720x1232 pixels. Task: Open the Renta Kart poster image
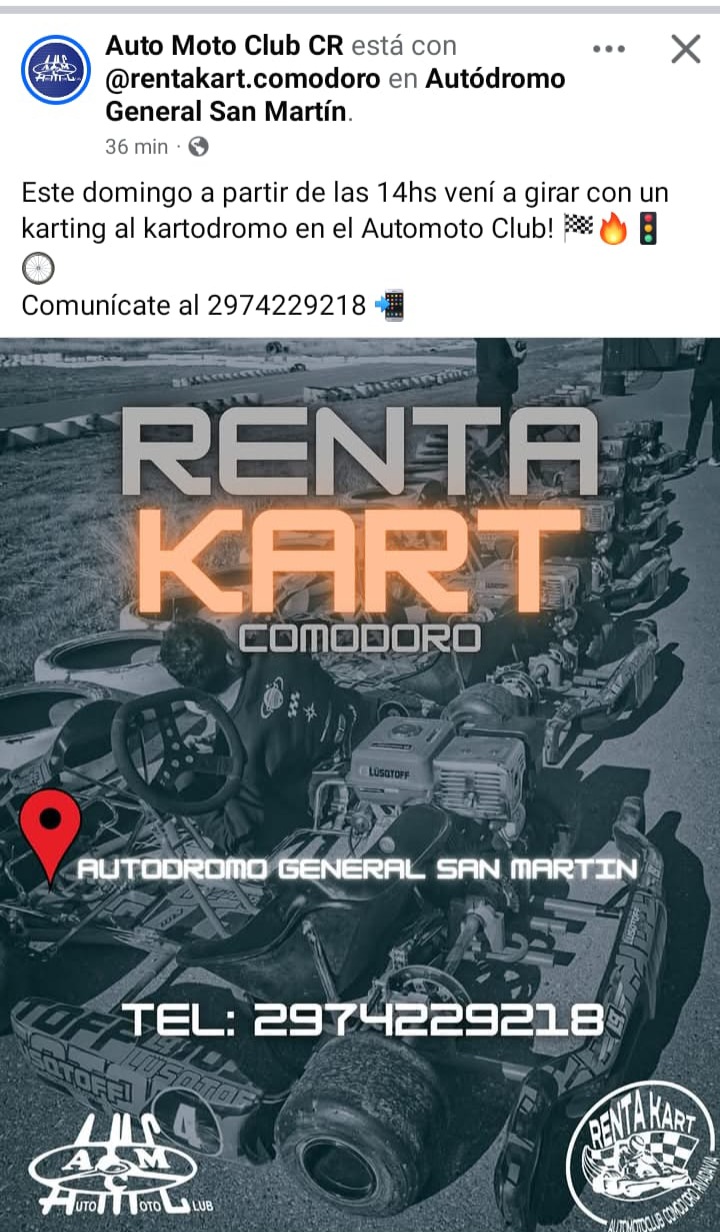(360, 785)
